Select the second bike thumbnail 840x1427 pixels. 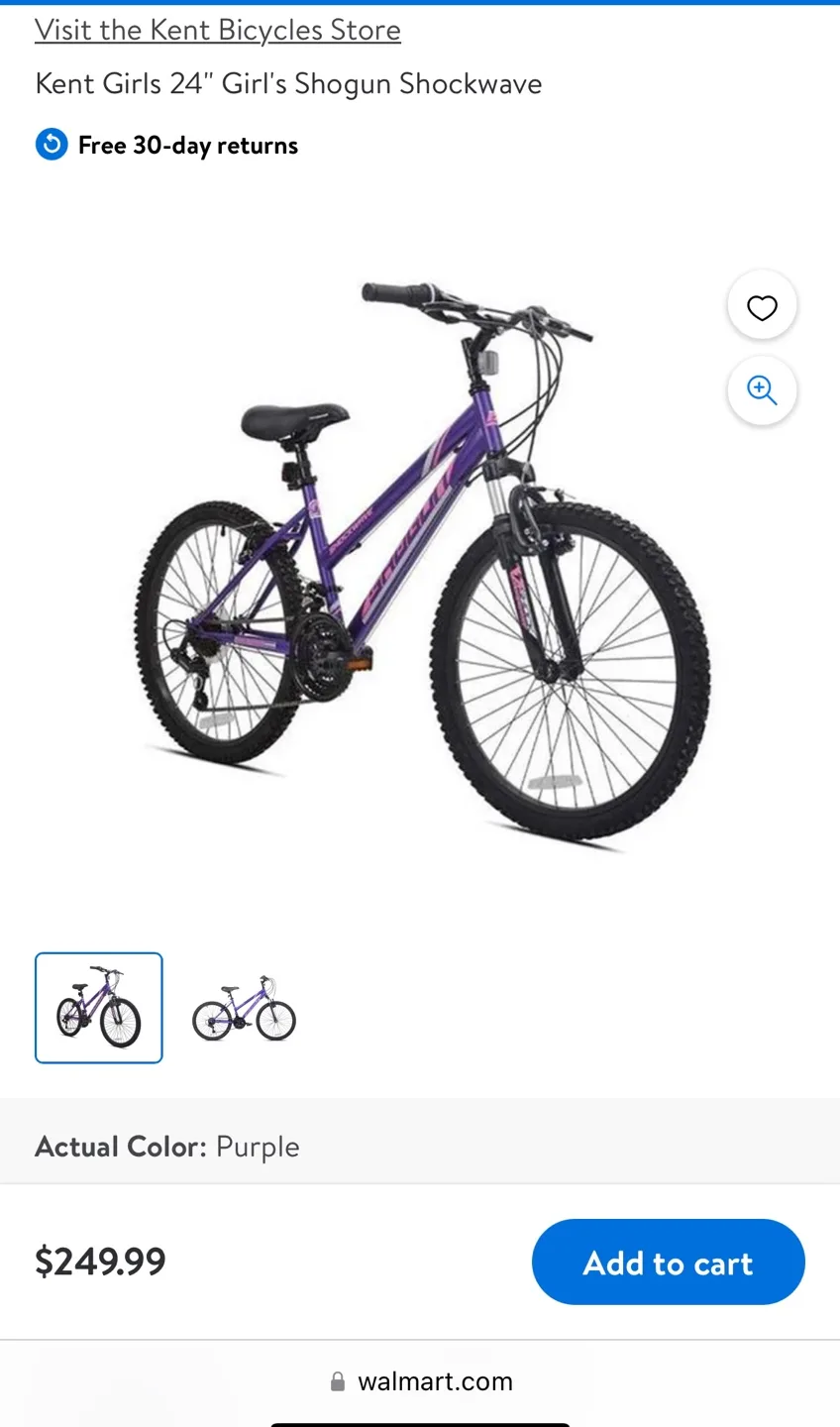point(243,1007)
